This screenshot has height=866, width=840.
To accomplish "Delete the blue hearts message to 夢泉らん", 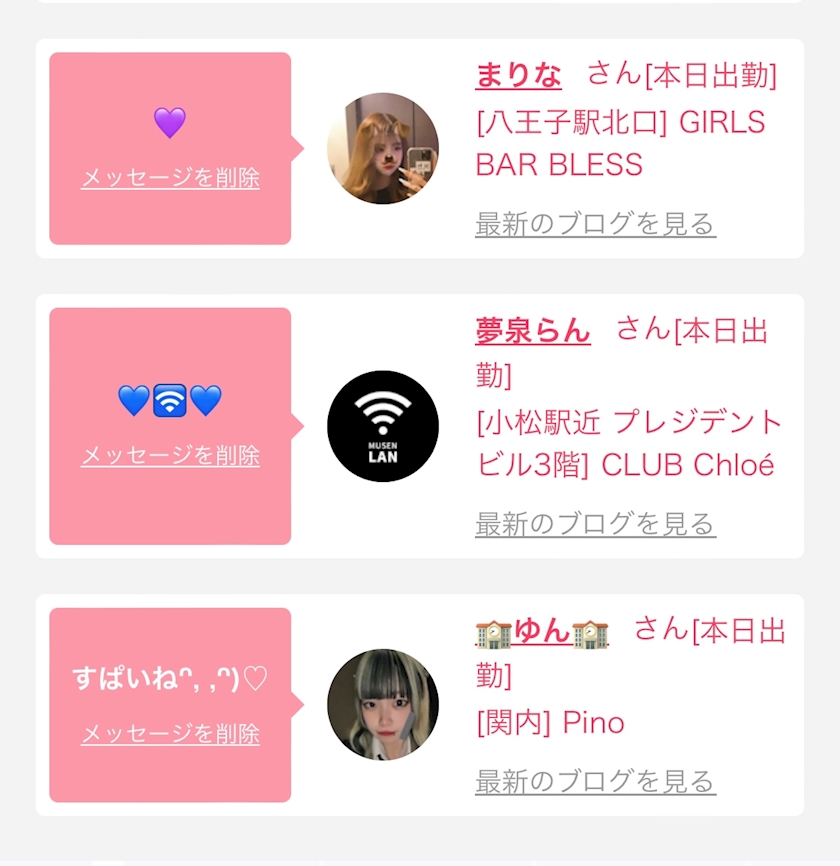I will [x=170, y=456].
